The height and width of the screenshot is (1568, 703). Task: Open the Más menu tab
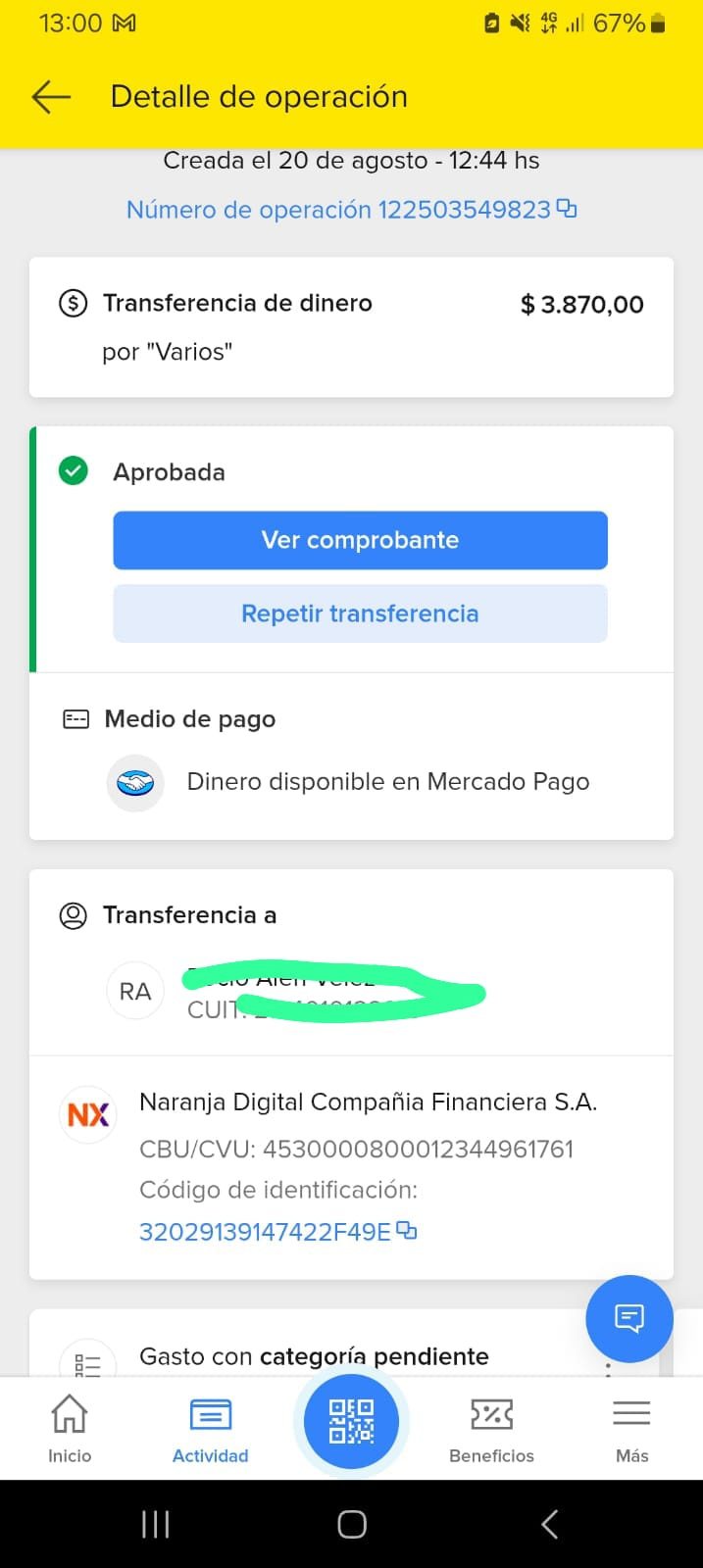click(x=631, y=1429)
